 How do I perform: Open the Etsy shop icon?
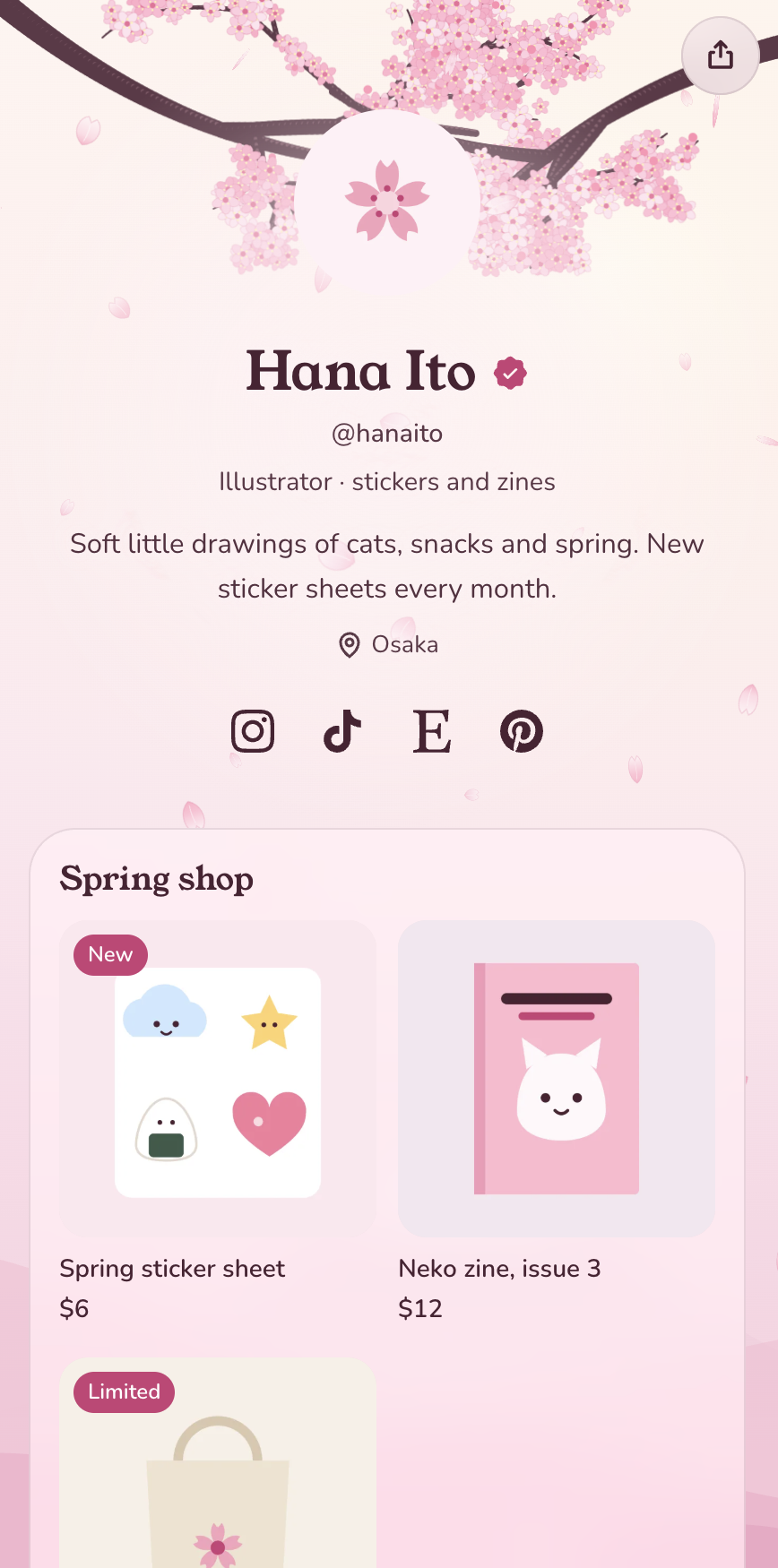432,731
